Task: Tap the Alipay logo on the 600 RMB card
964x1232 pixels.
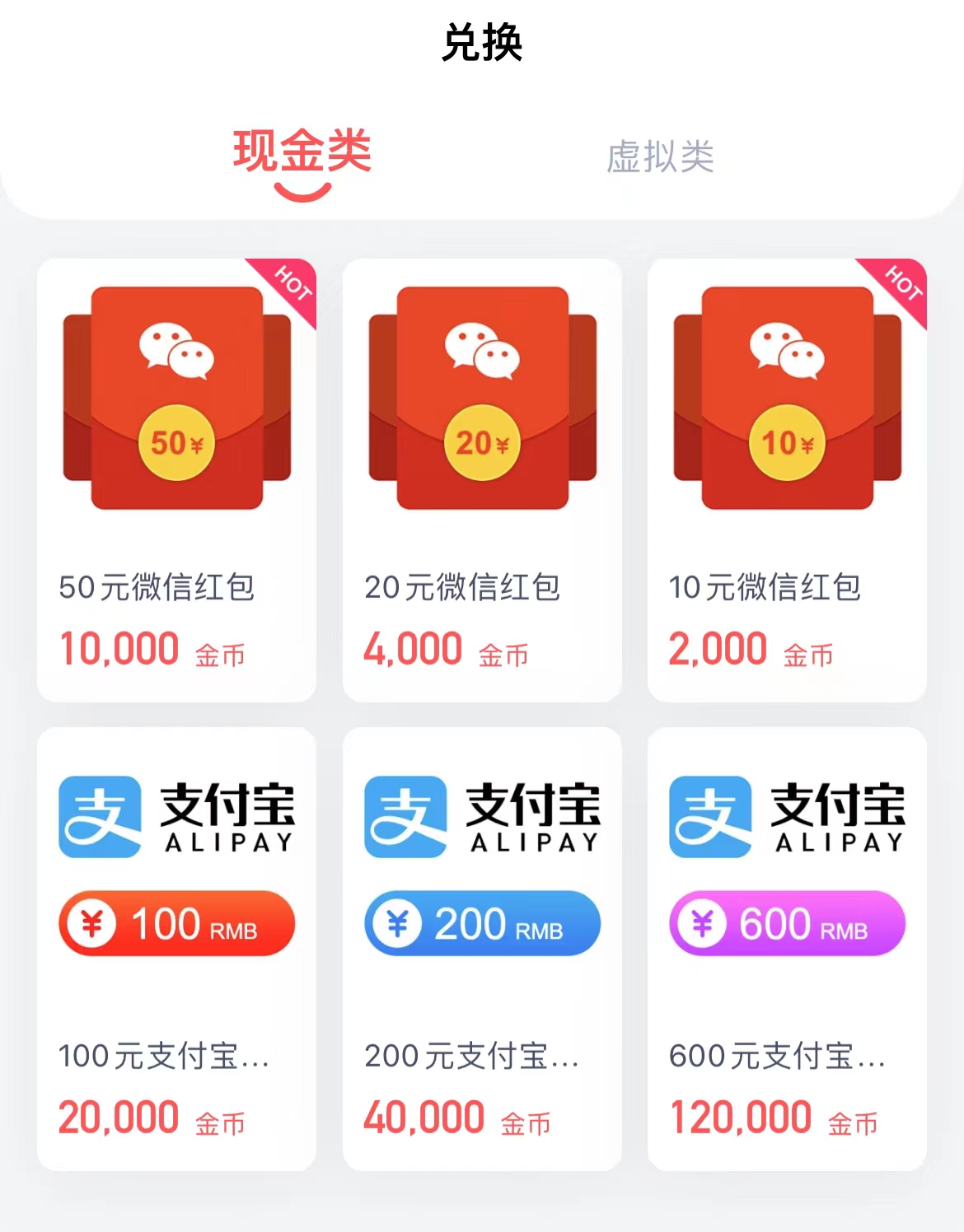Action: [710, 815]
